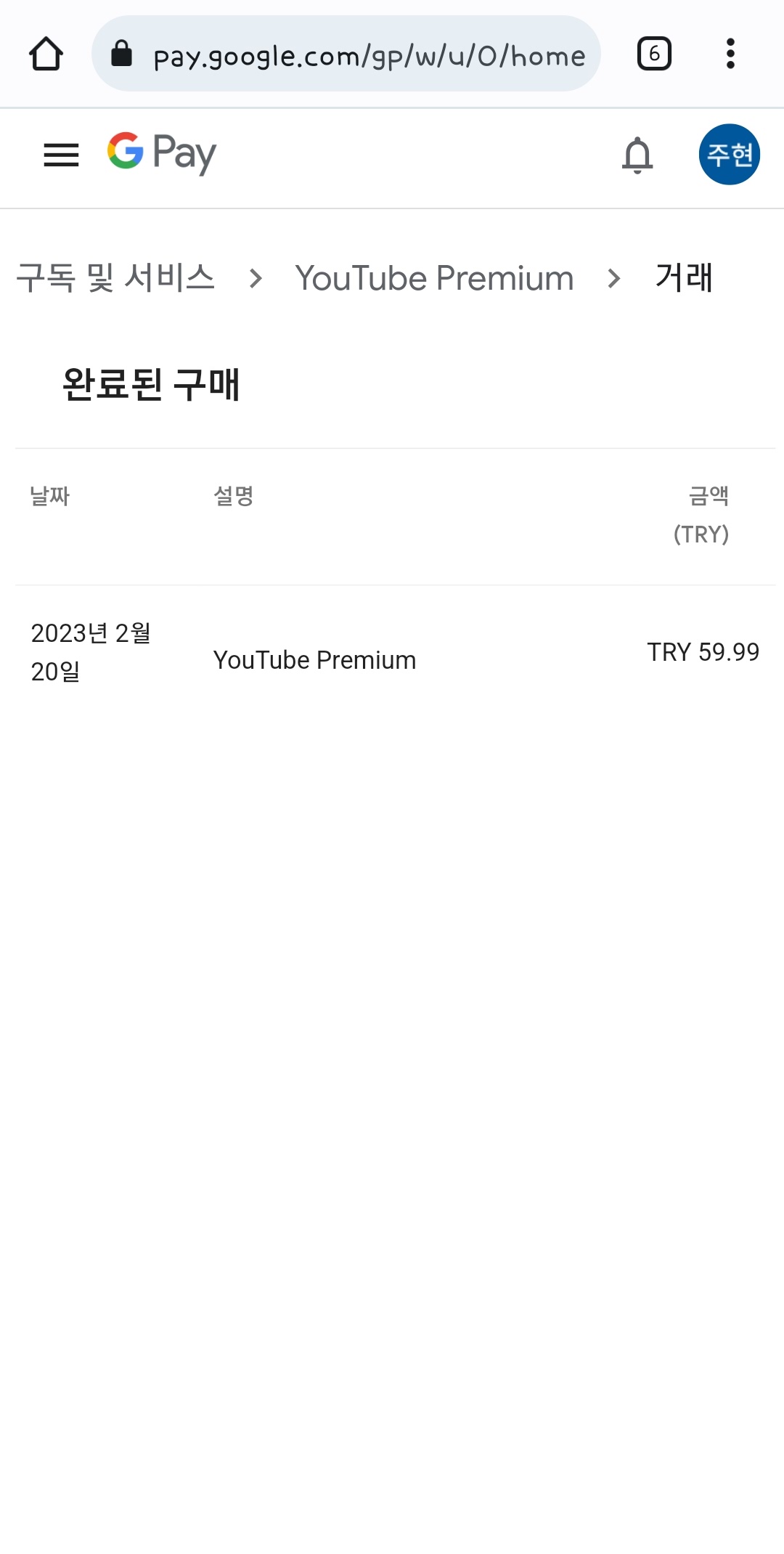Click the home icon in the browser
The height and width of the screenshot is (1554, 784).
[46, 54]
